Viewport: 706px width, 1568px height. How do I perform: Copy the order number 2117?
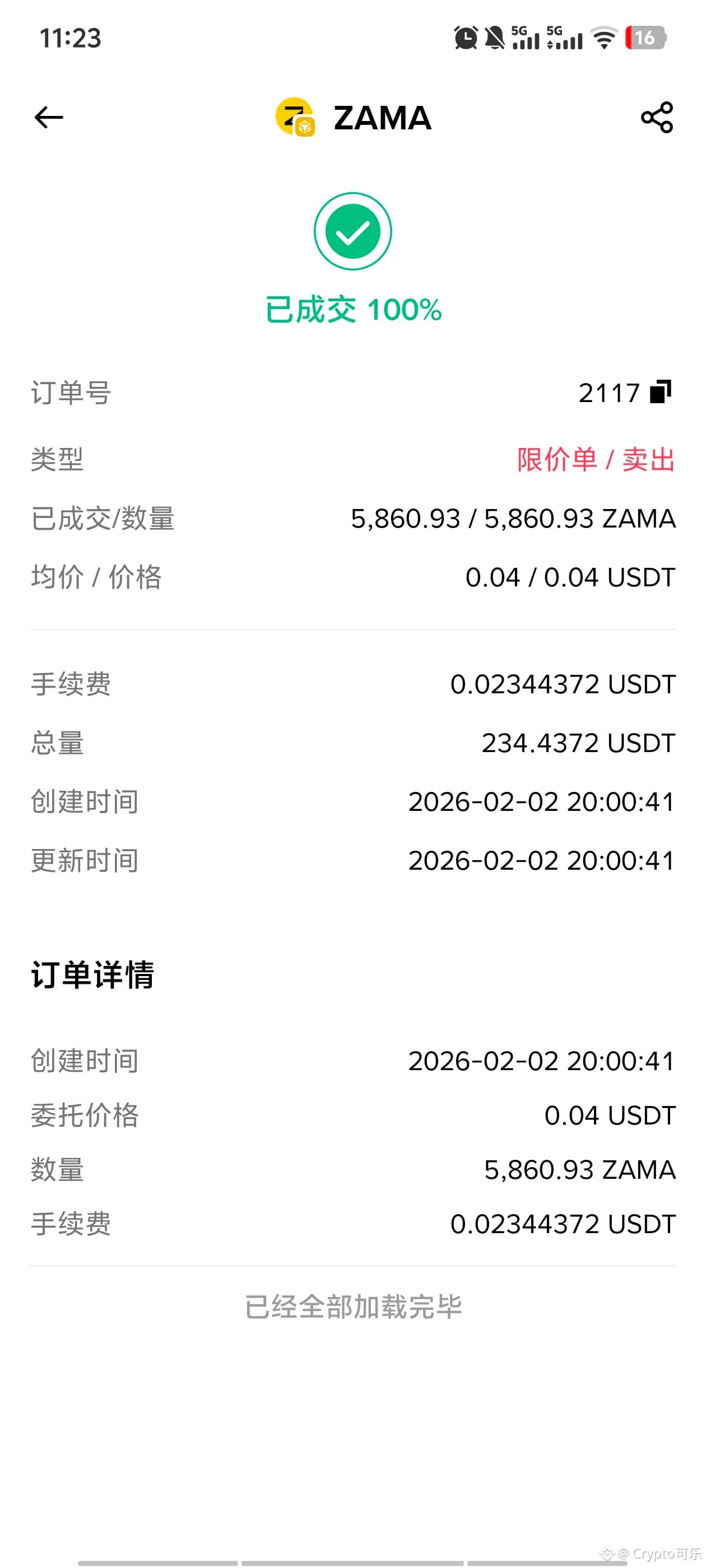coord(661,392)
